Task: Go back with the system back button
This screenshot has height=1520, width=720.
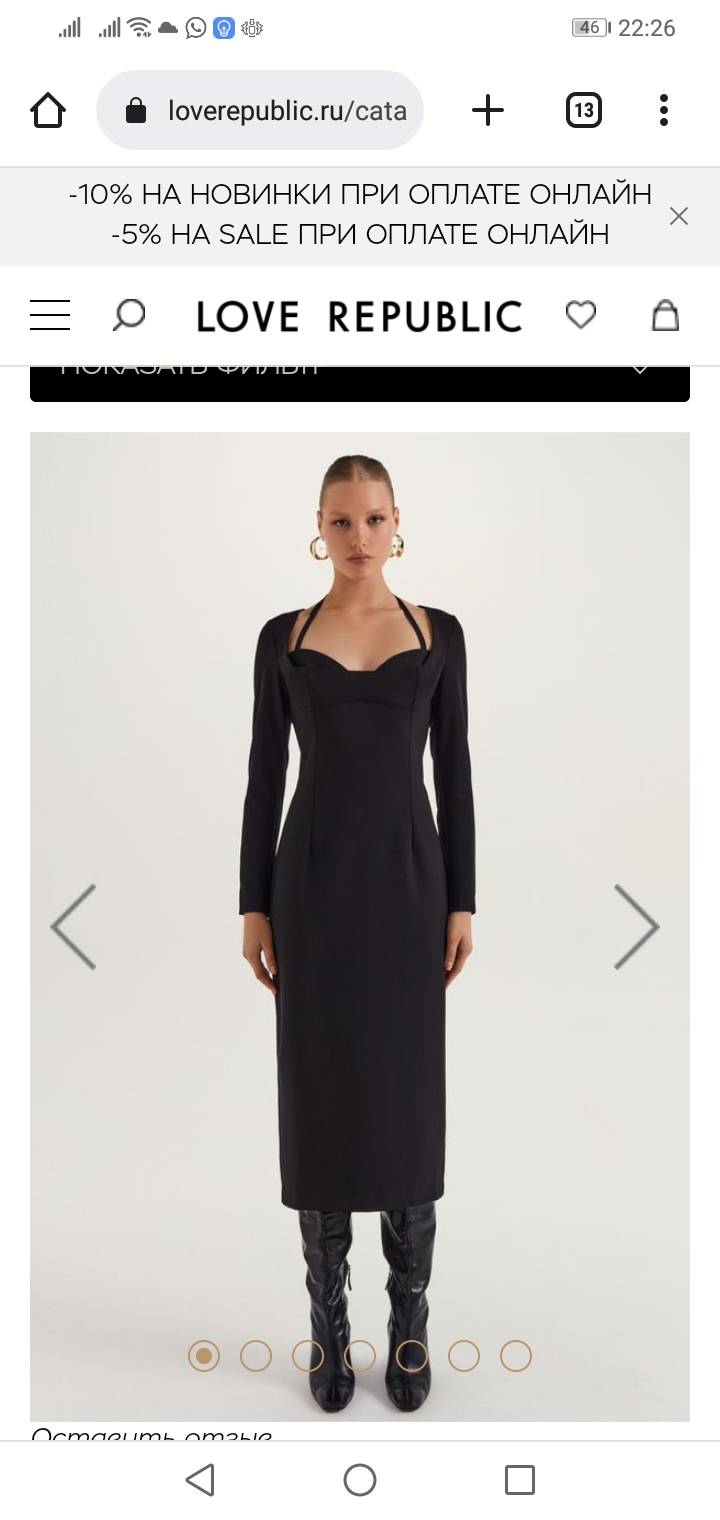Action: (200, 1480)
